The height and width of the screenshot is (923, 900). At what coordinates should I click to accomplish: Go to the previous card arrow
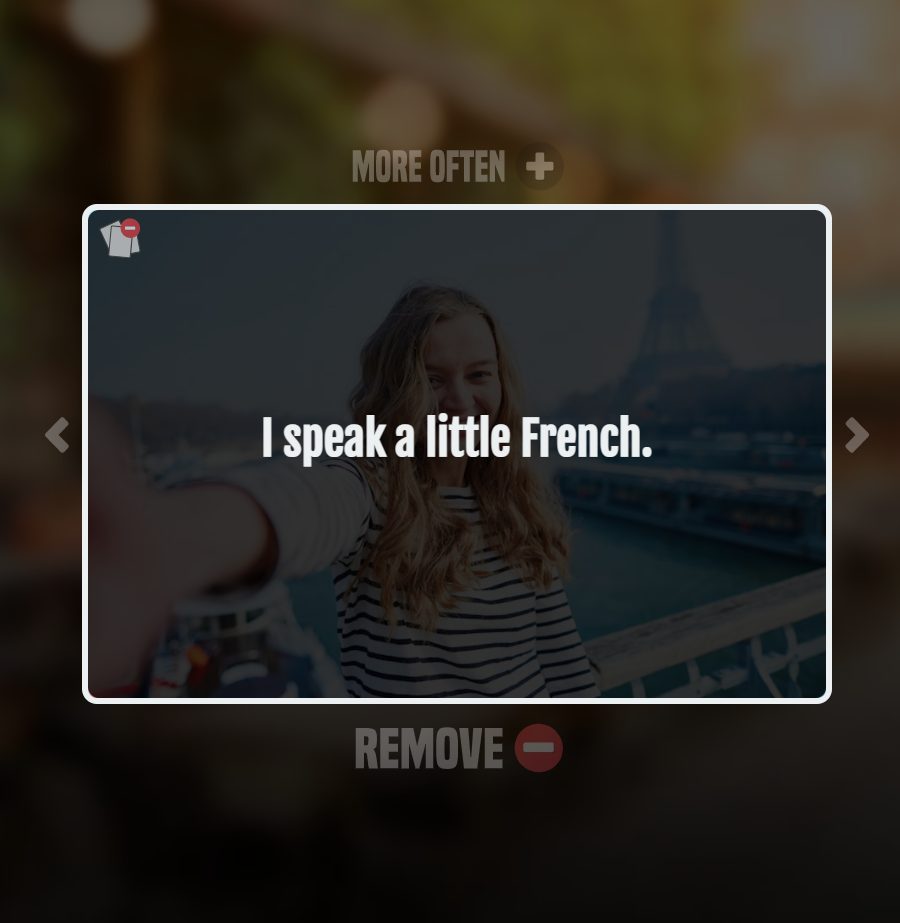point(57,435)
